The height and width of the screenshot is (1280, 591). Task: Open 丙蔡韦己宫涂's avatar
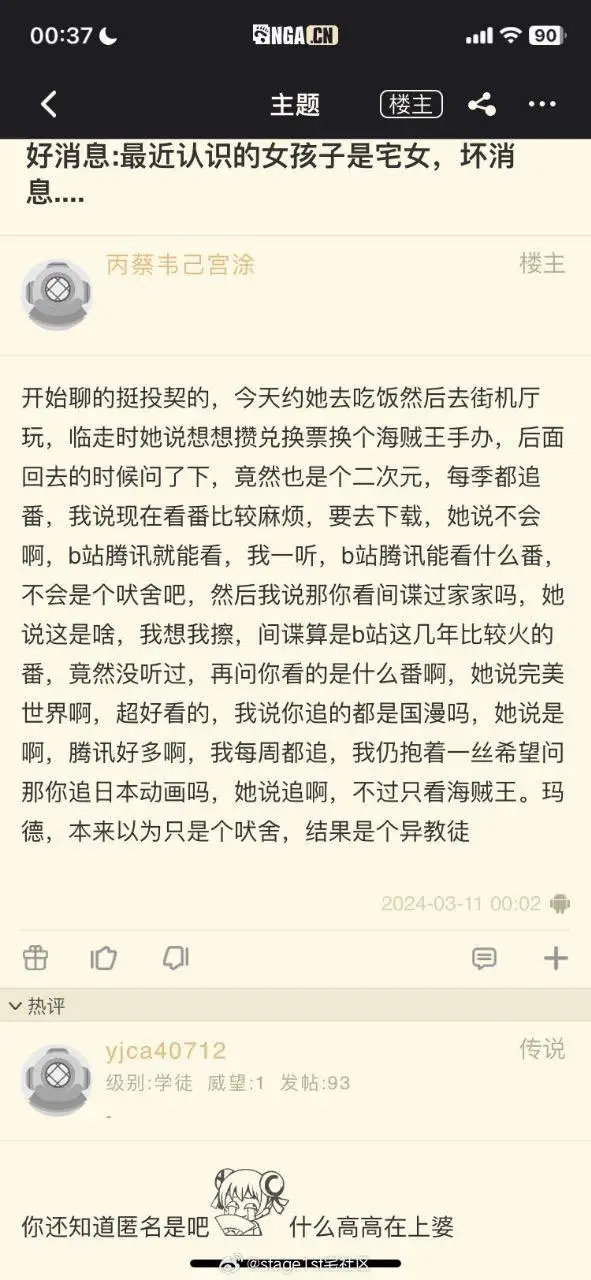point(56,295)
